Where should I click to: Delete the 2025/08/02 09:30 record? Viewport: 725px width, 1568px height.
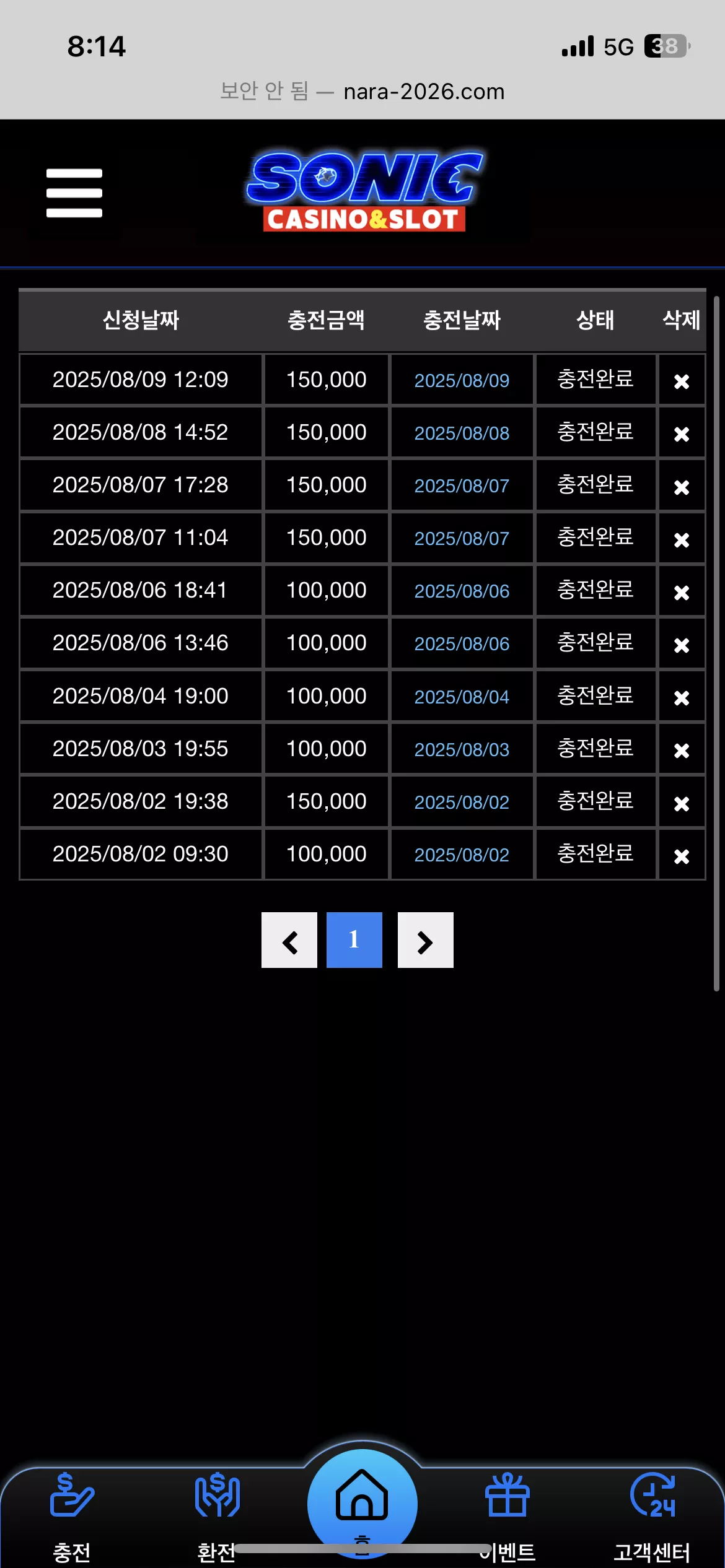tap(682, 856)
